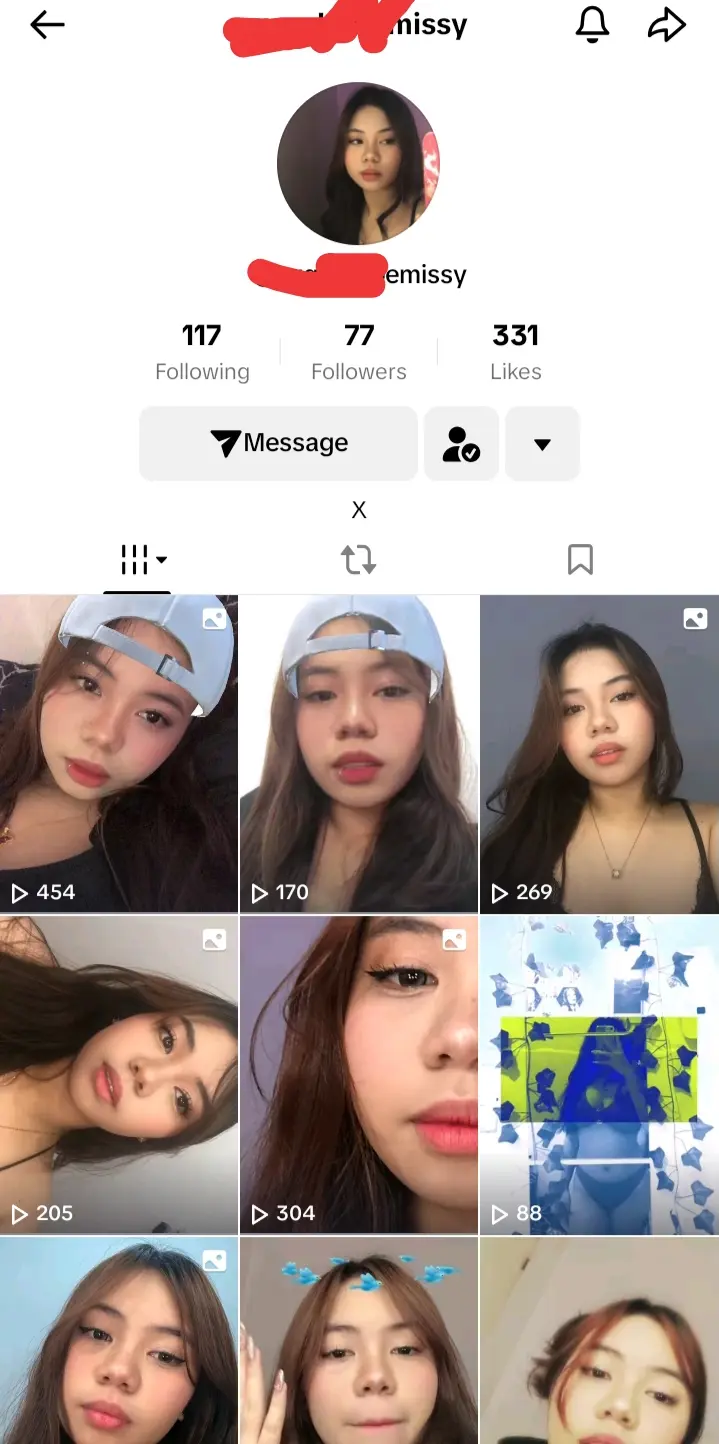Image resolution: width=719 pixels, height=1444 pixels.
Task: View the 117 Following list
Action: [x=202, y=352]
